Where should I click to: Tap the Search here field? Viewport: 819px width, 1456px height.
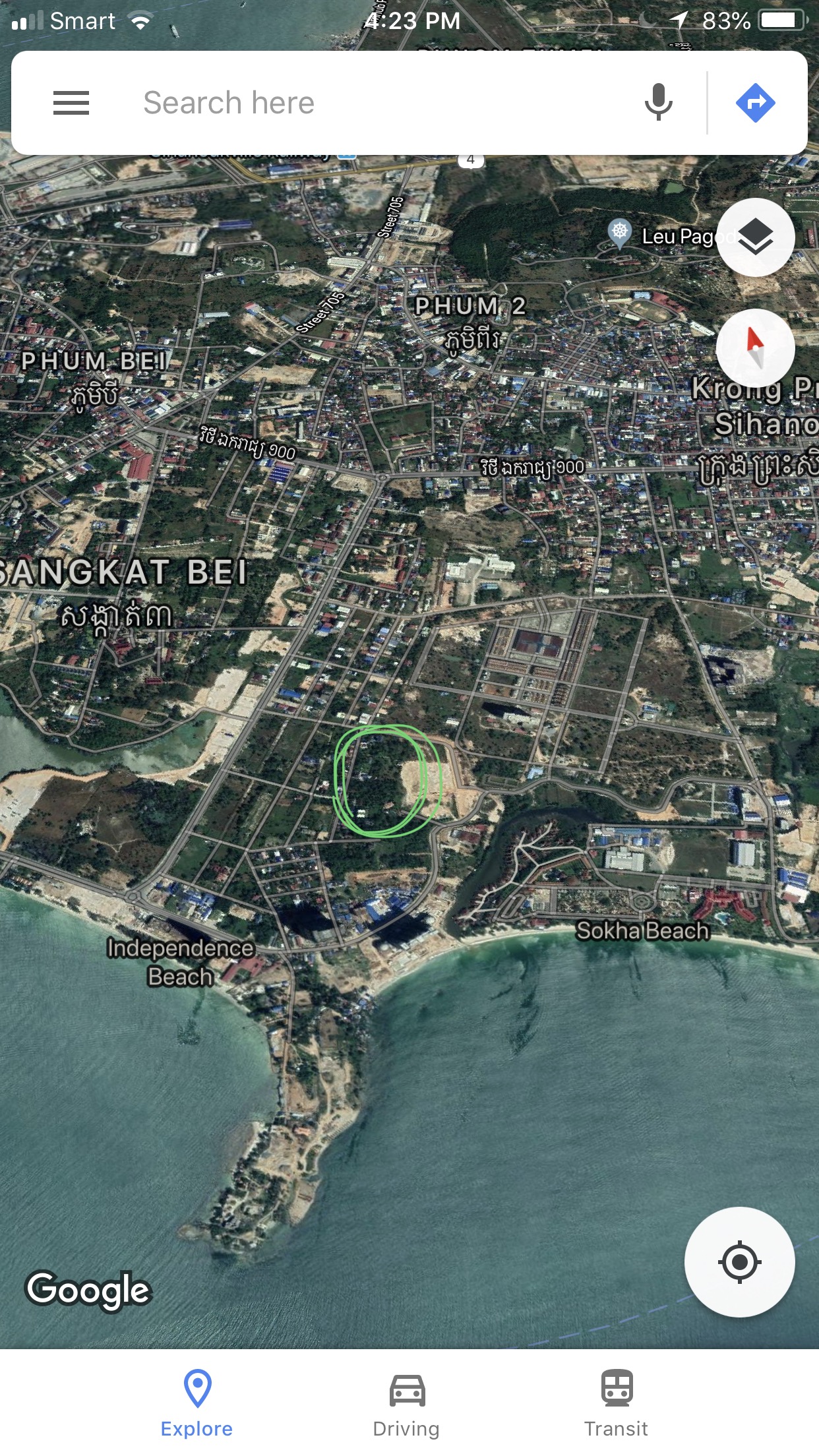pyautogui.click(x=369, y=103)
